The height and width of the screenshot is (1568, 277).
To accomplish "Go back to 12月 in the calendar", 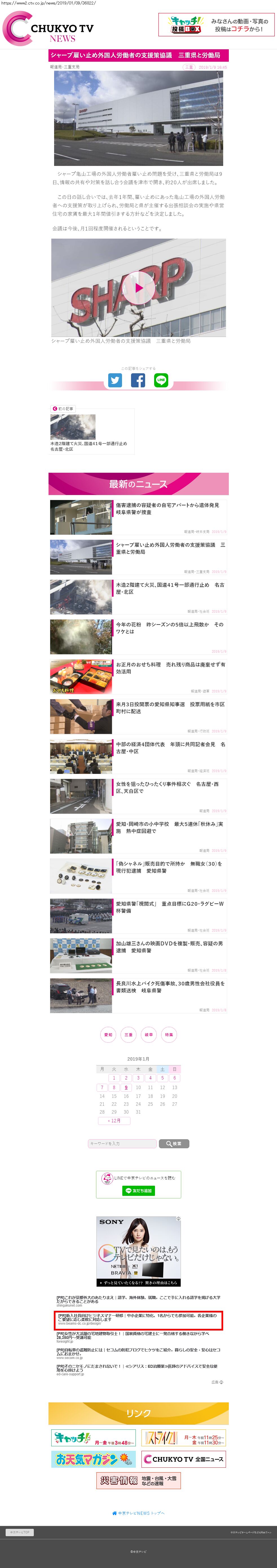I will (114, 1120).
